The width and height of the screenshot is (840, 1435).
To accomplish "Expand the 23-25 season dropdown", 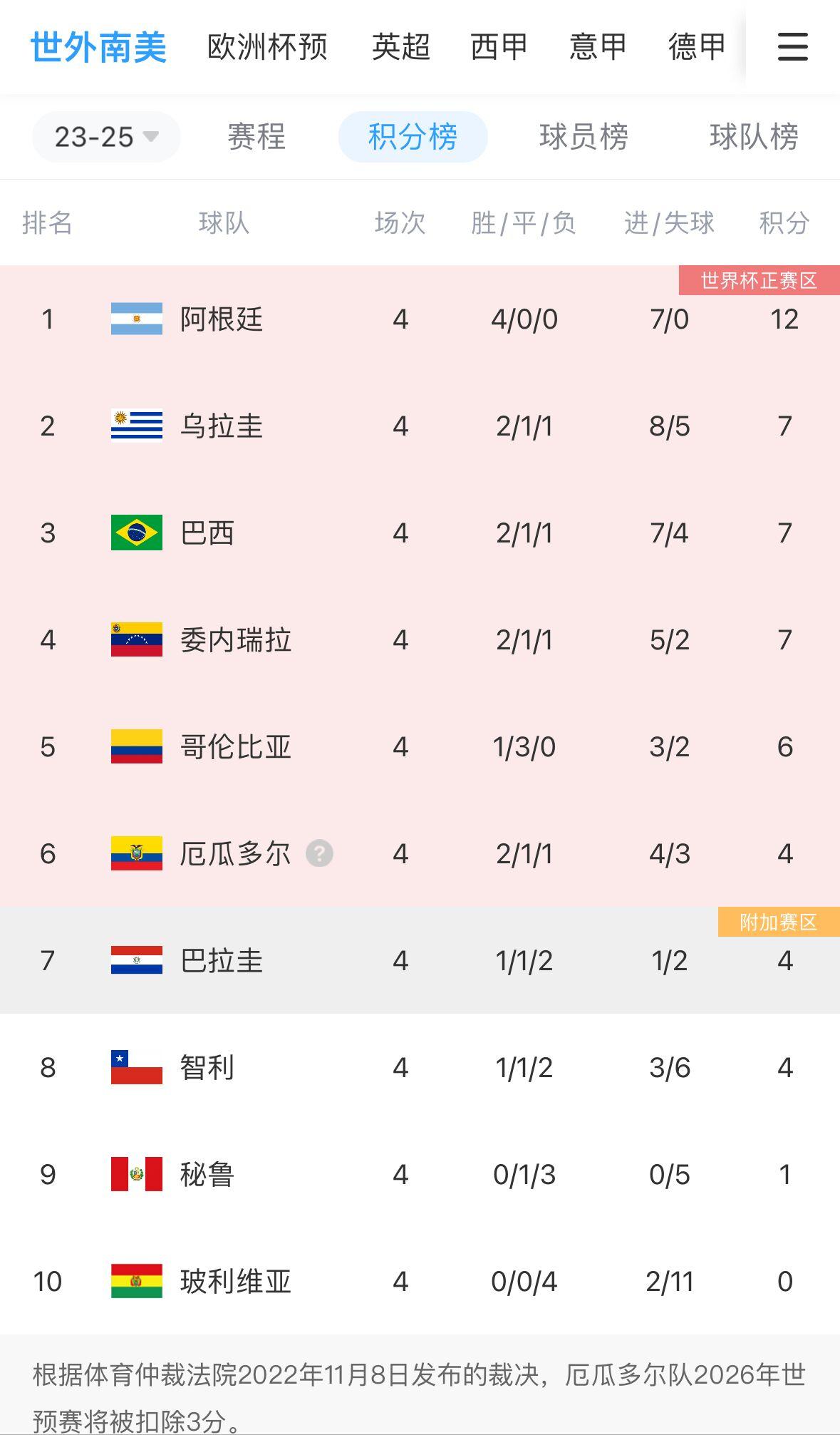I will coord(106,137).
